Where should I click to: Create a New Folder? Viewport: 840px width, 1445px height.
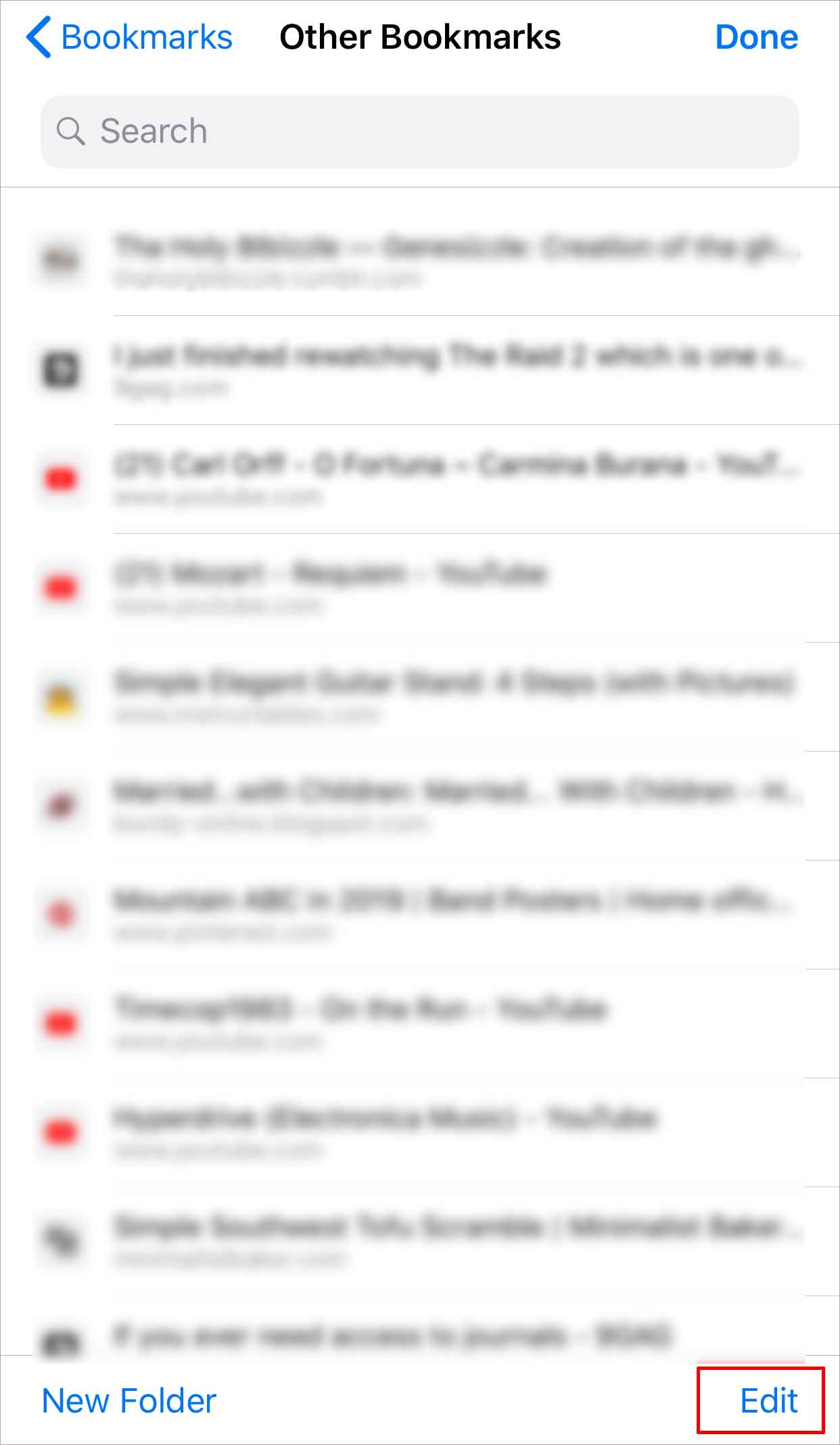(129, 1400)
